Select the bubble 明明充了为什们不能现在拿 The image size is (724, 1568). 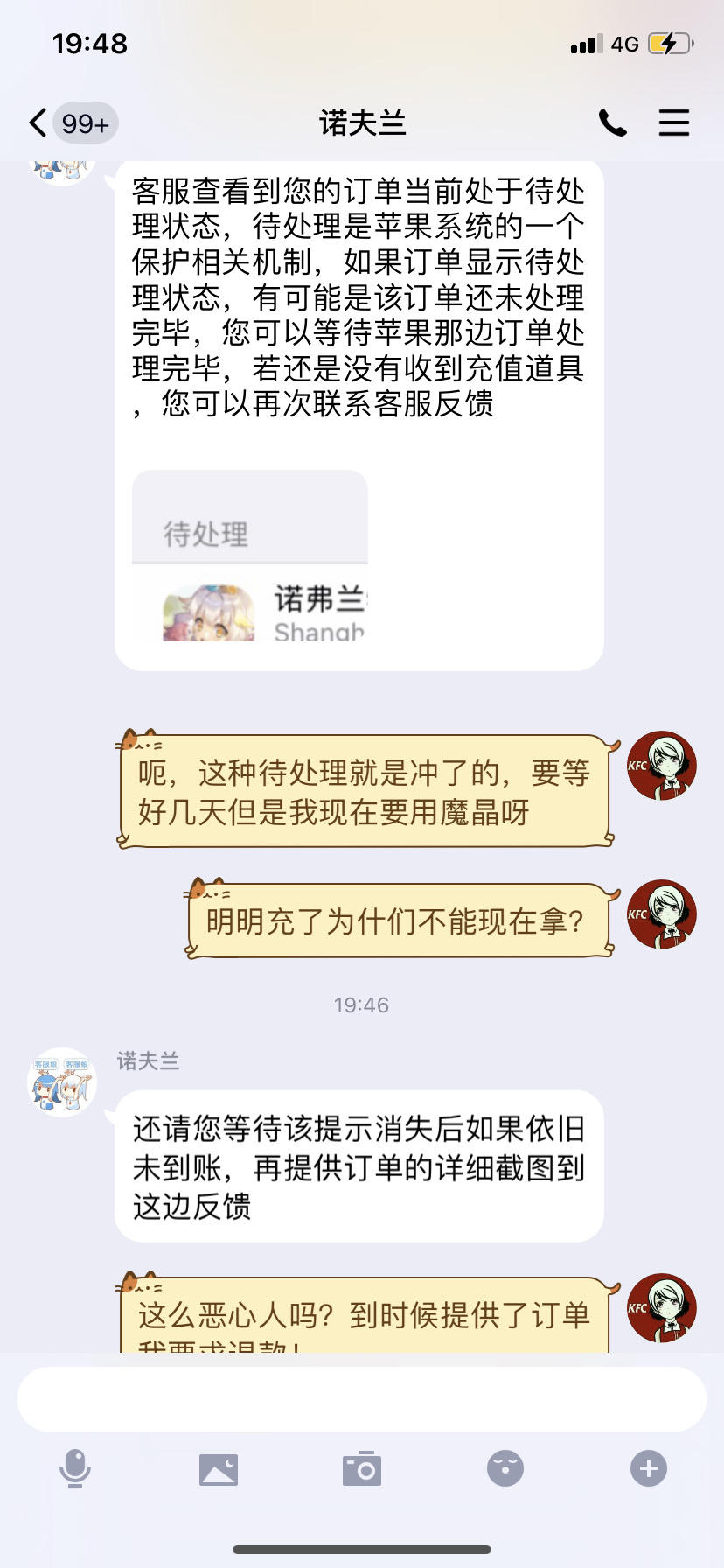click(398, 920)
